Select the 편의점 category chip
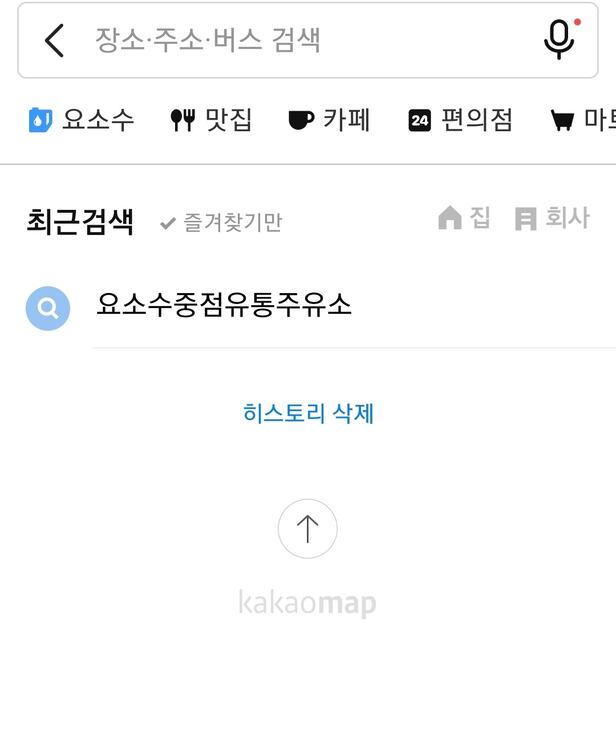 click(x=460, y=121)
